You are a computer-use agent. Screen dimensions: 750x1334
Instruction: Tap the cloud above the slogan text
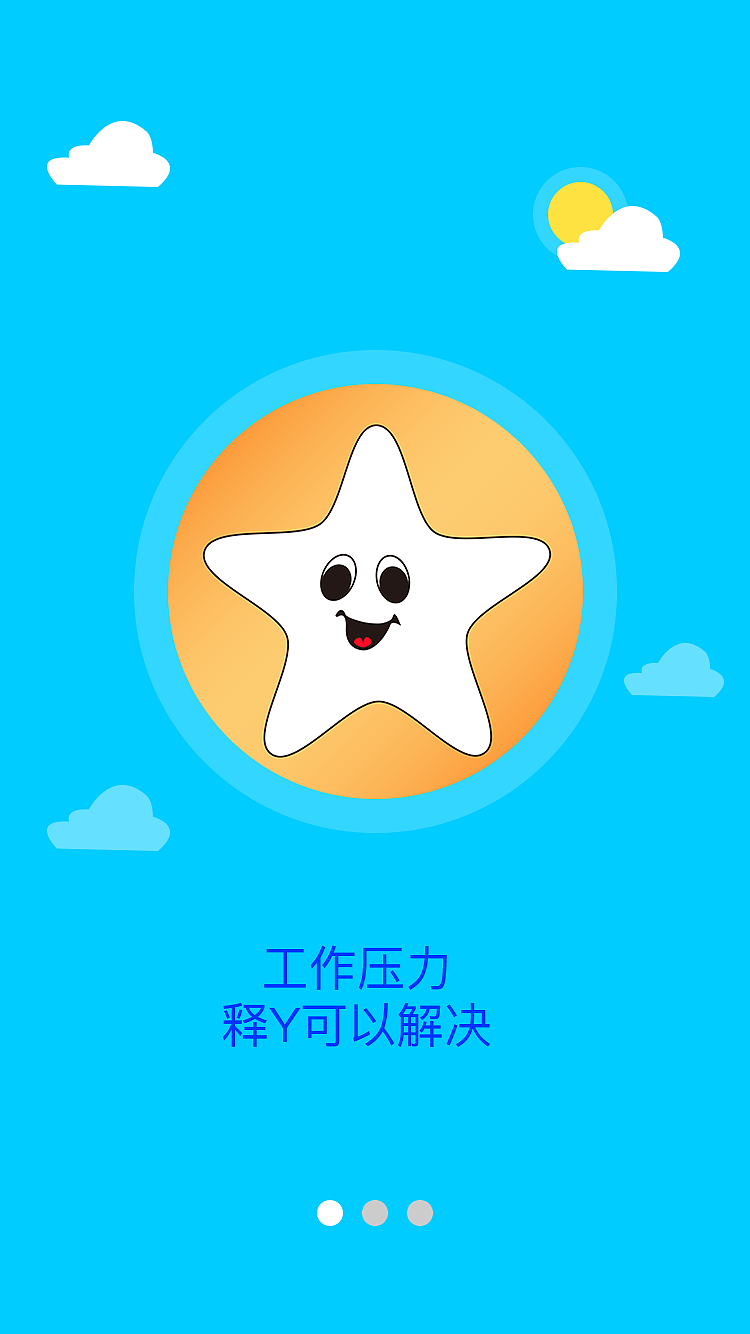(x=110, y=820)
